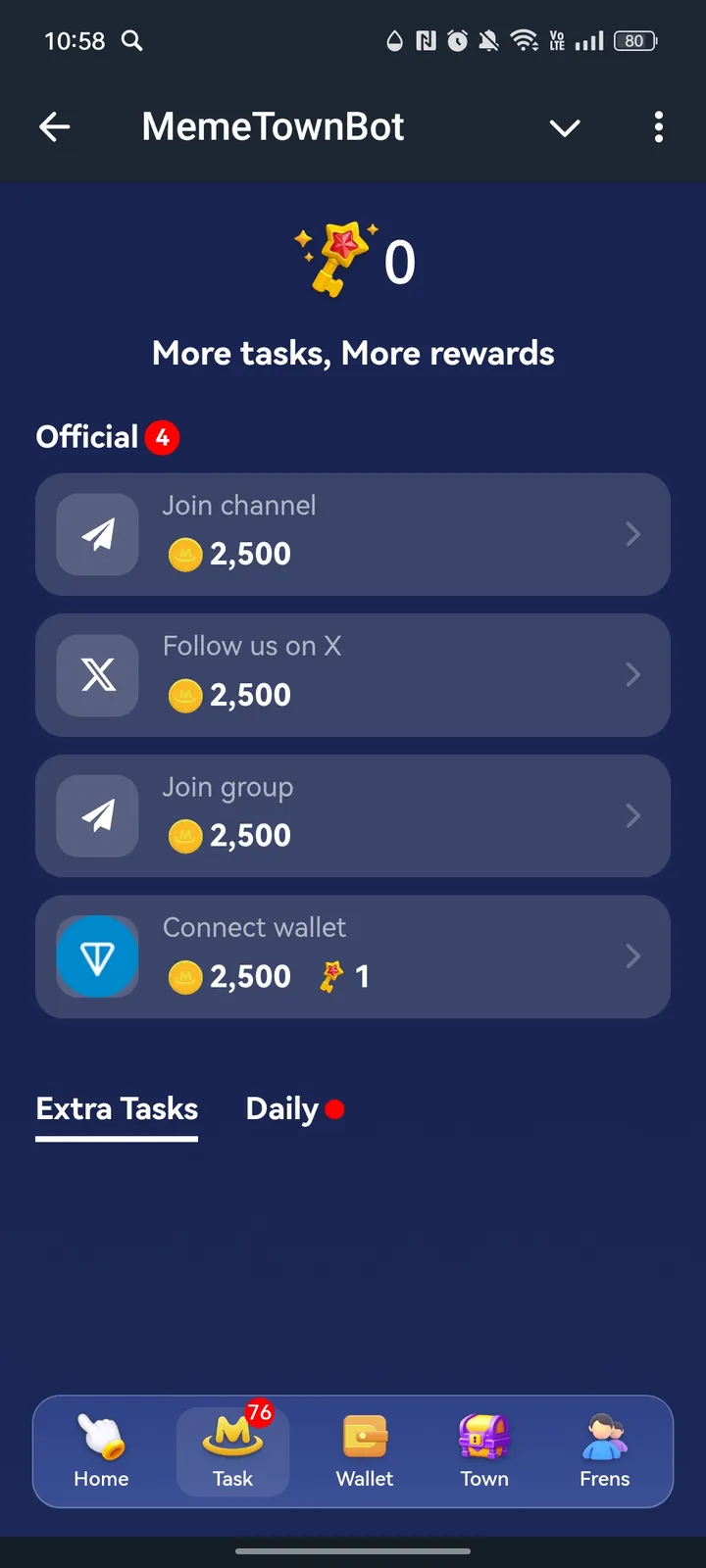Open the Follow us on X task

coord(353,675)
